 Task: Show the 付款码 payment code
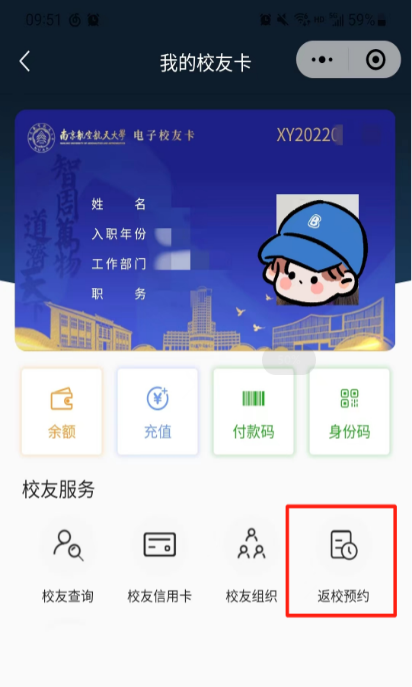254,412
